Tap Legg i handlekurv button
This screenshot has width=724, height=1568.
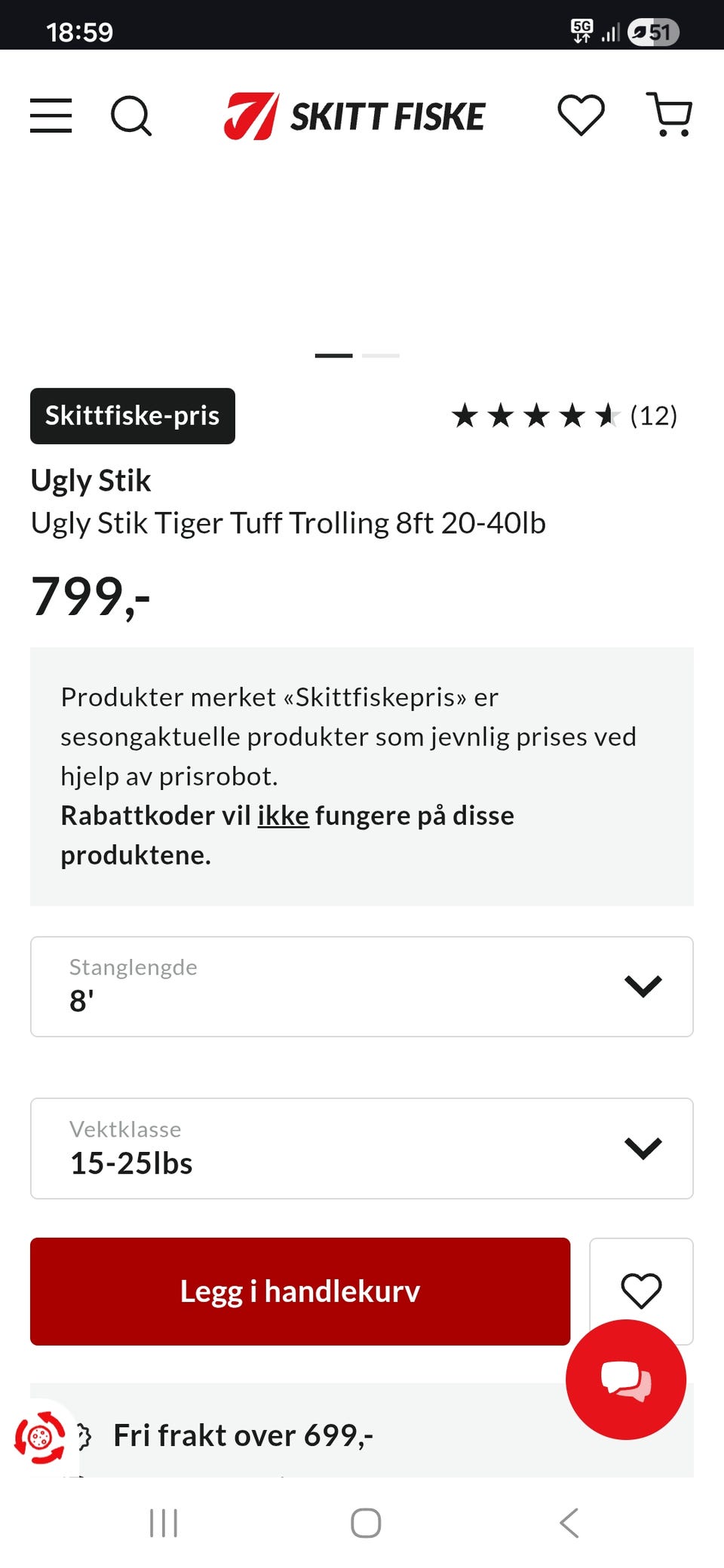click(x=300, y=1291)
